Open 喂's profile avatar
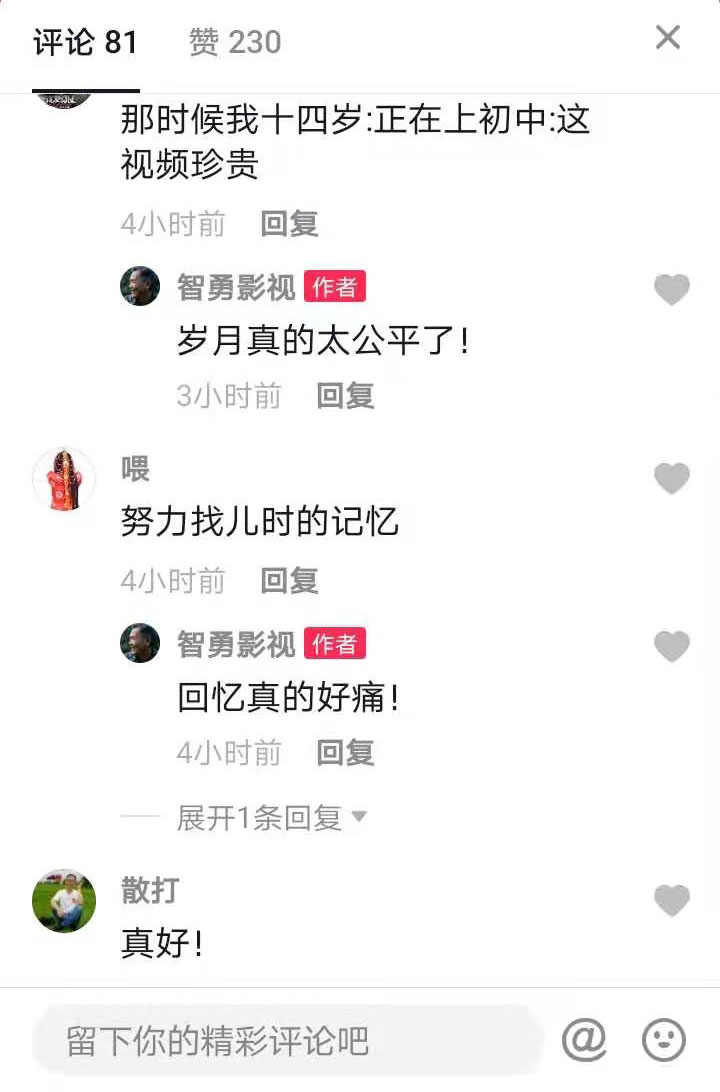Screen dimensions: 720x1092 tap(64, 480)
